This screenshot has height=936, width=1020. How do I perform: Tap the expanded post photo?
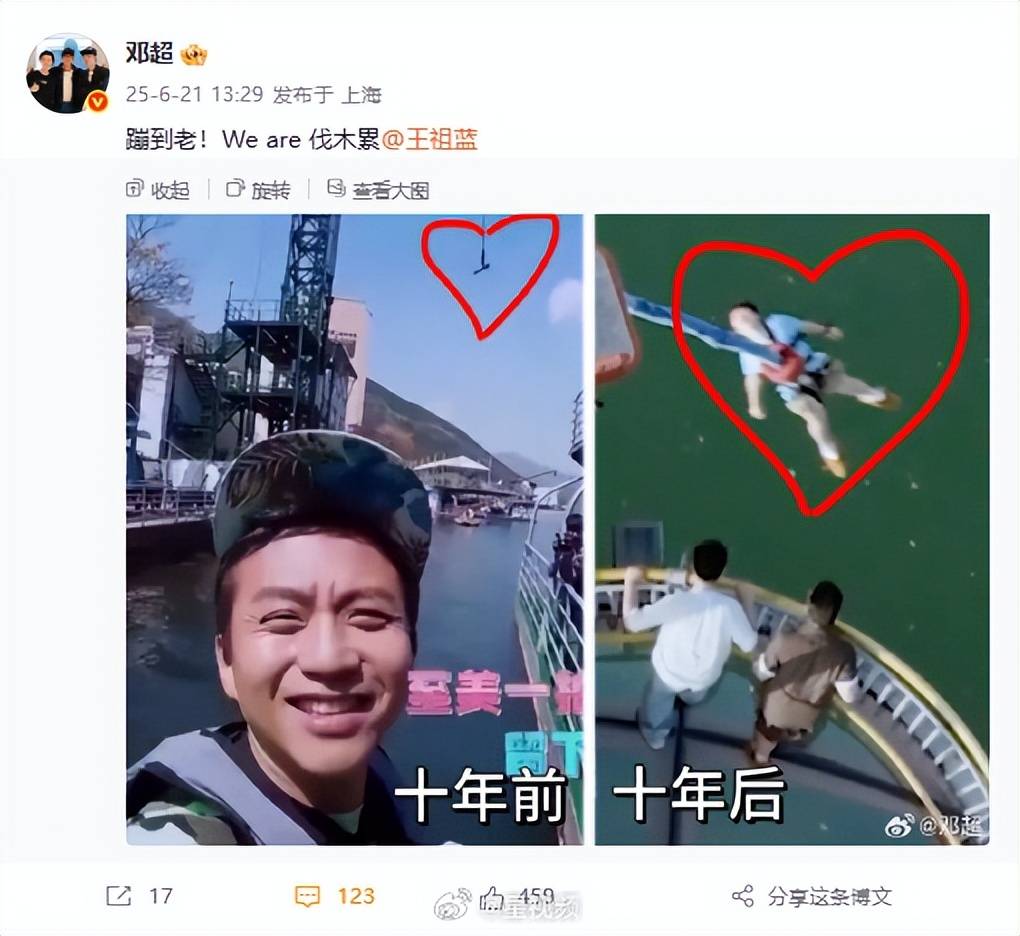point(556,529)
